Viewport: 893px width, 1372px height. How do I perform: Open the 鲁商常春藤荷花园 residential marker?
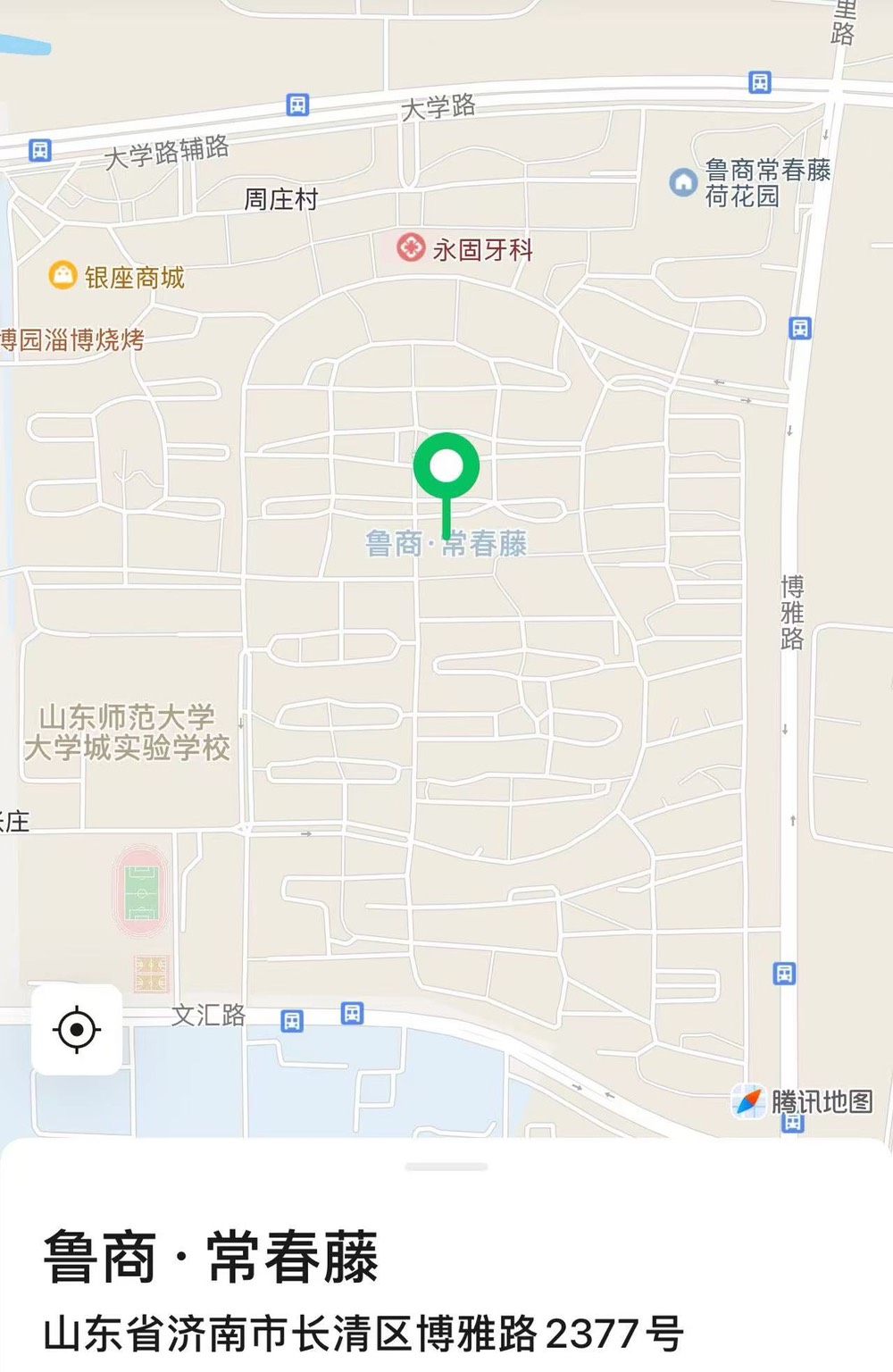pos(684,183)
